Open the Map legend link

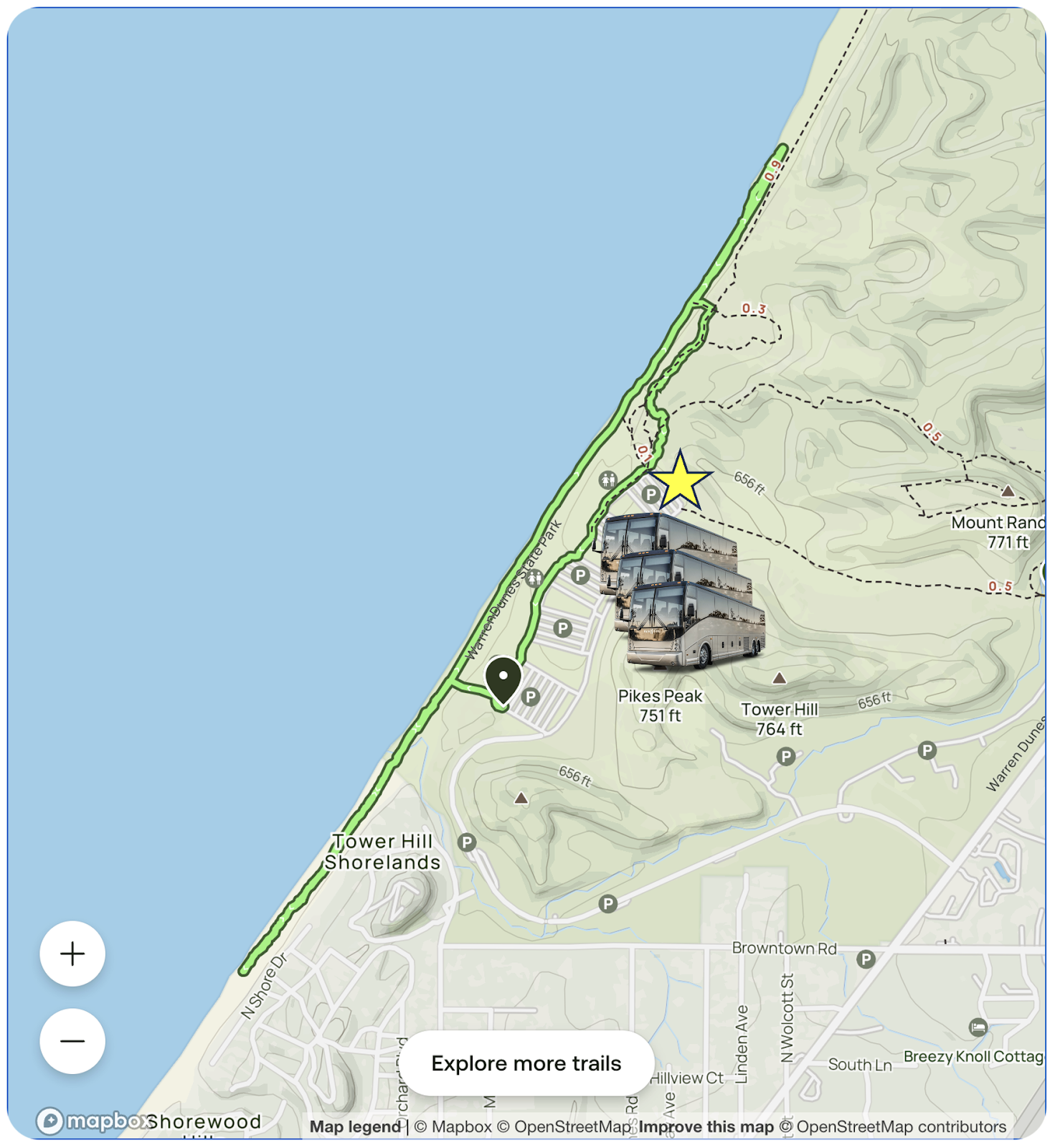pyautogui.click(x=355, y=1127)
